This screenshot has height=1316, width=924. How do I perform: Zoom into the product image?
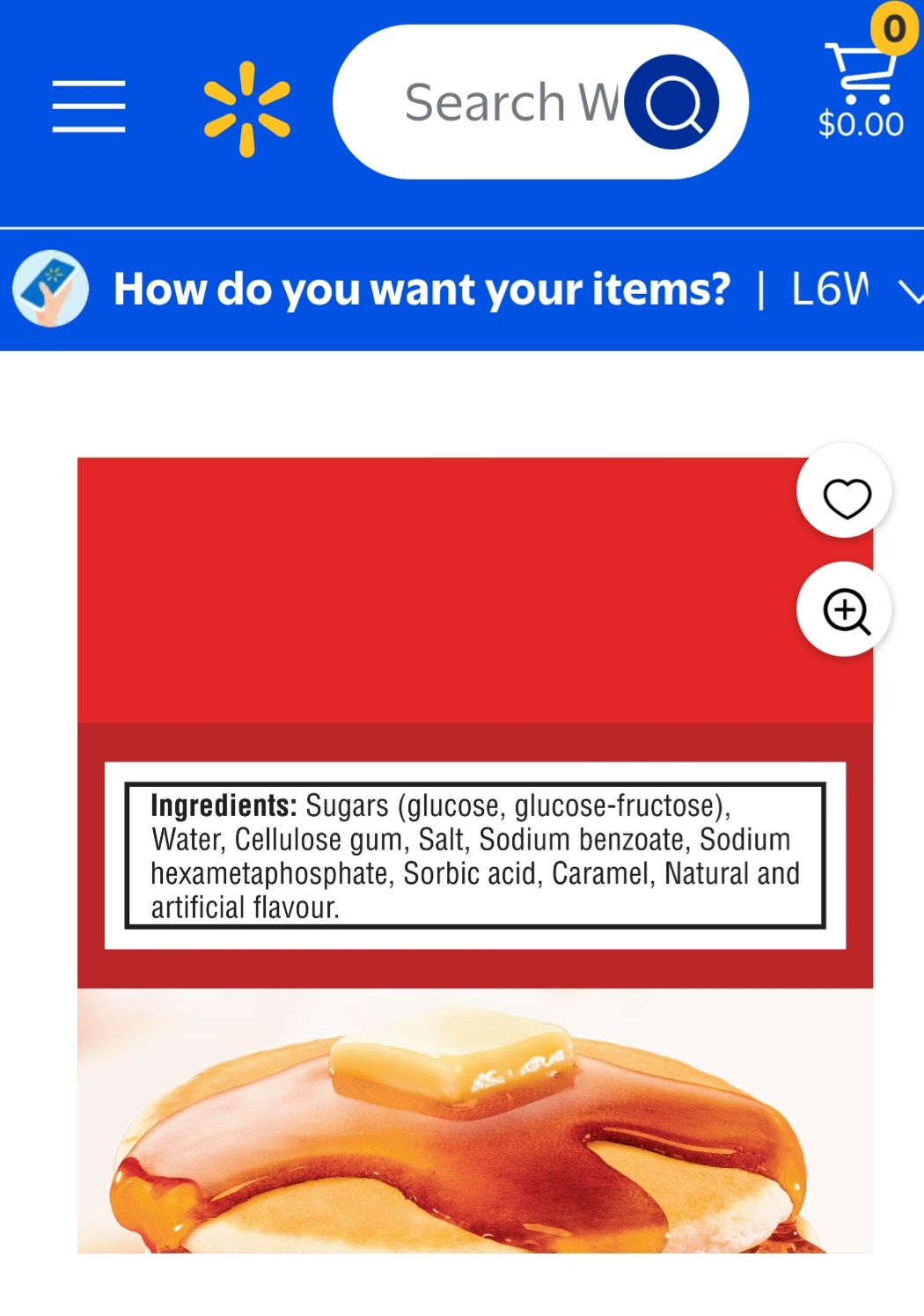[845, 610]
